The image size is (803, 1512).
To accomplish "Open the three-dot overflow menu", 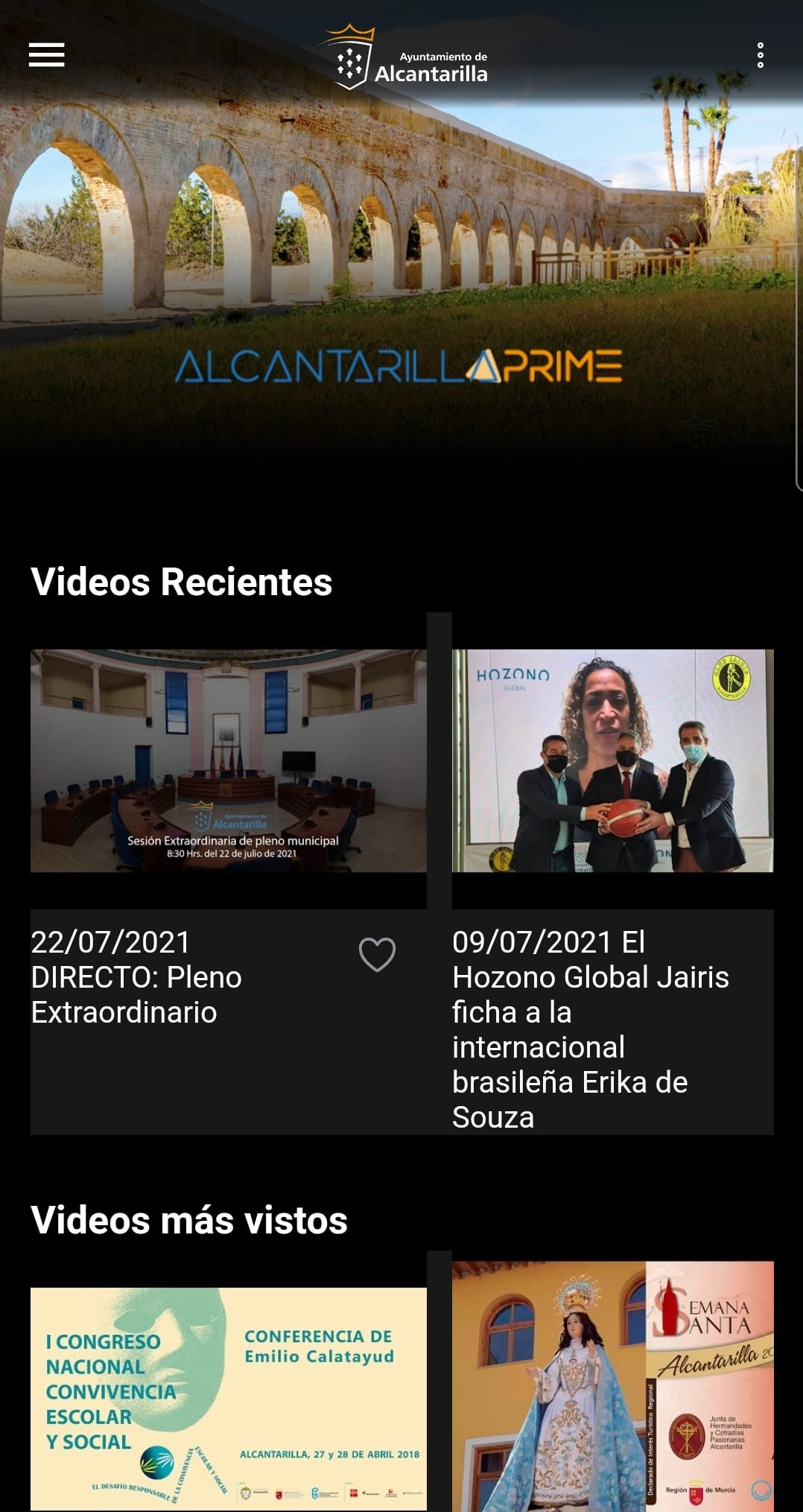I will coord(760,55).
